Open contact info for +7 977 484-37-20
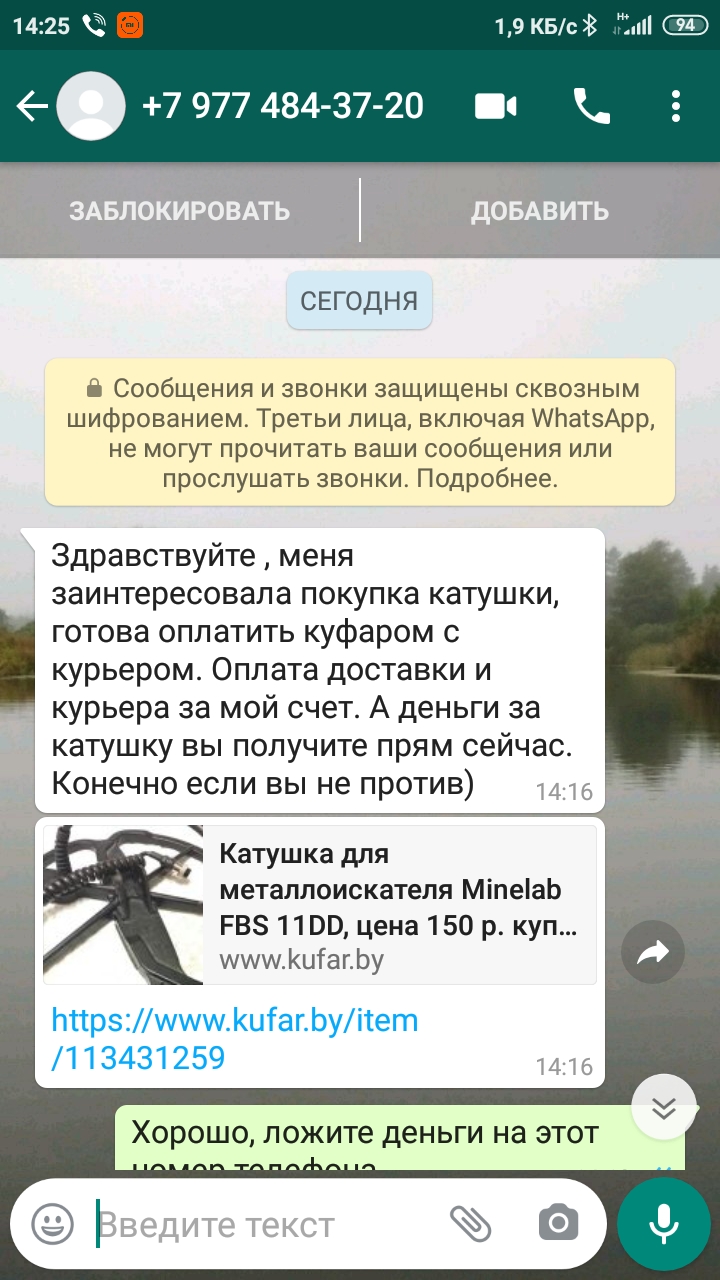This screenshot has width=720, height=1280. point(282,106)
